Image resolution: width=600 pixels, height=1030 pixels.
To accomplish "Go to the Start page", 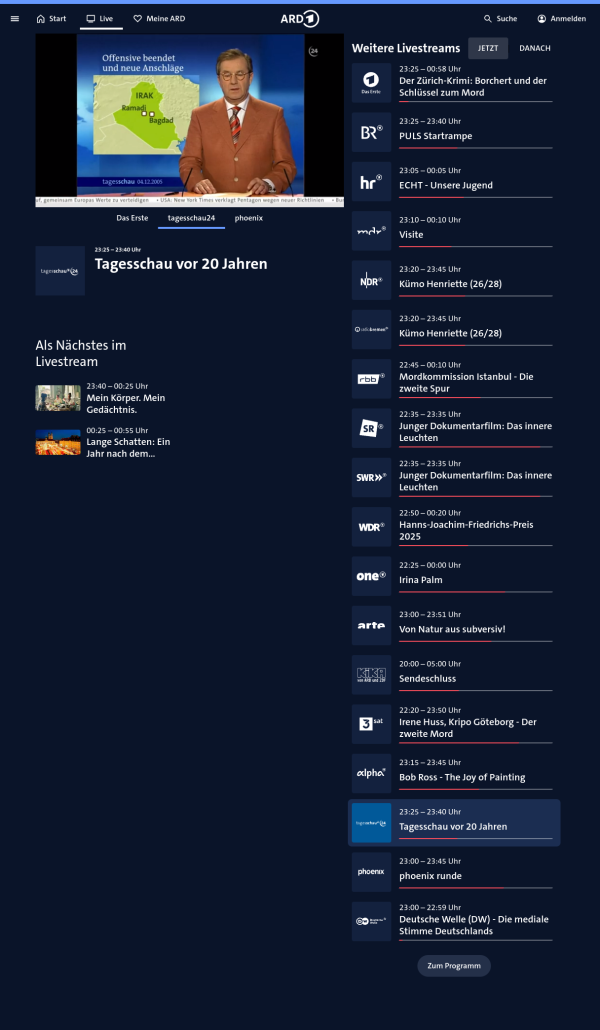I will 51,18.
